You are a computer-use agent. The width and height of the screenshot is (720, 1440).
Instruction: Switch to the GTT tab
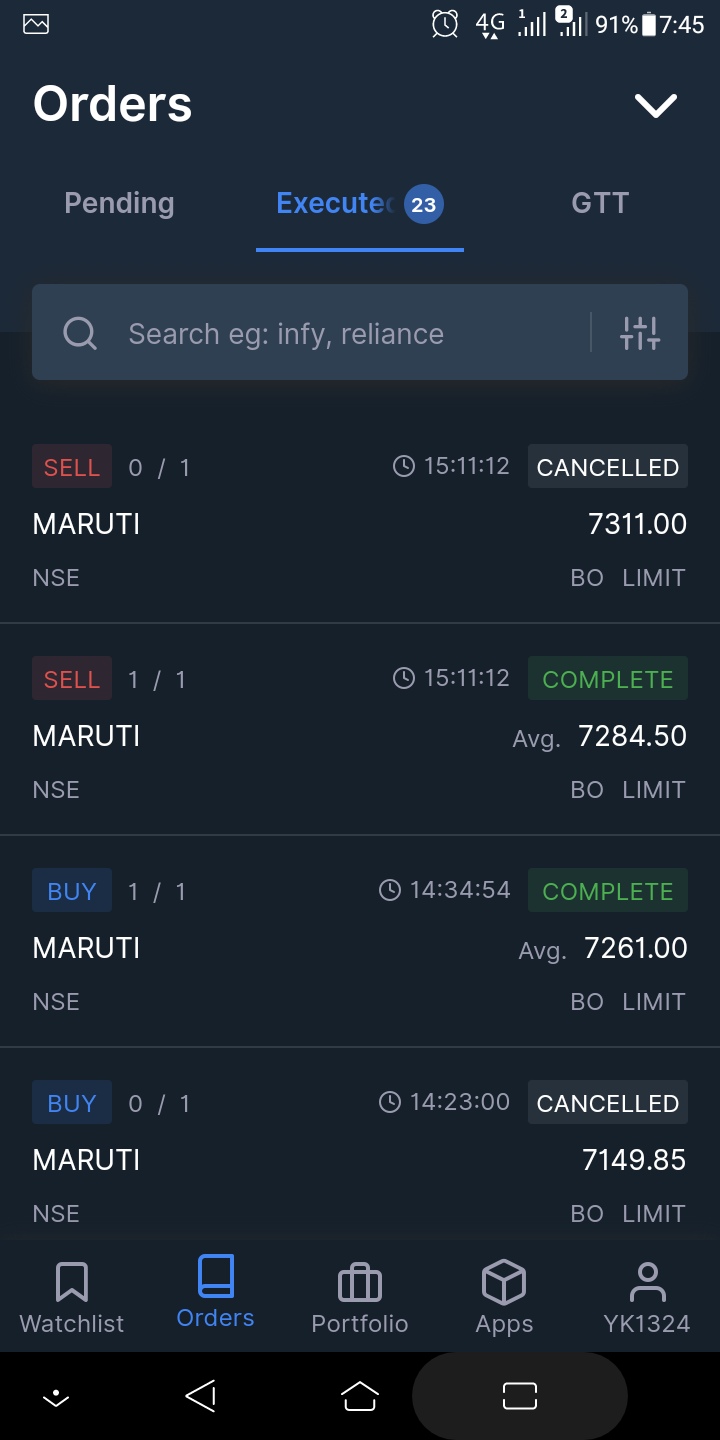pyautogui.click(x=599, y=203)
